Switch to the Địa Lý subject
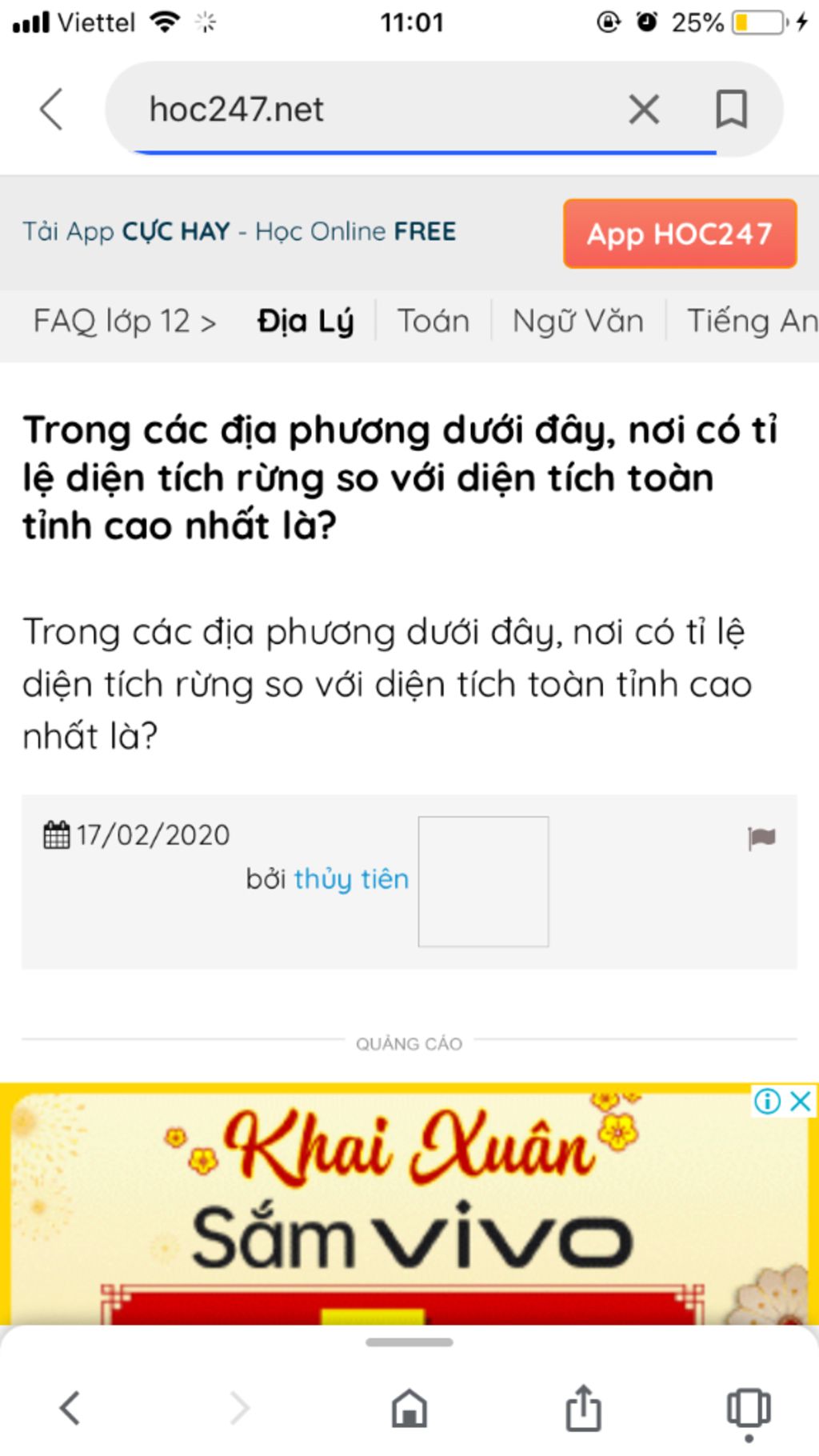Screen dimensions: 819x1456 click(305, 322)
